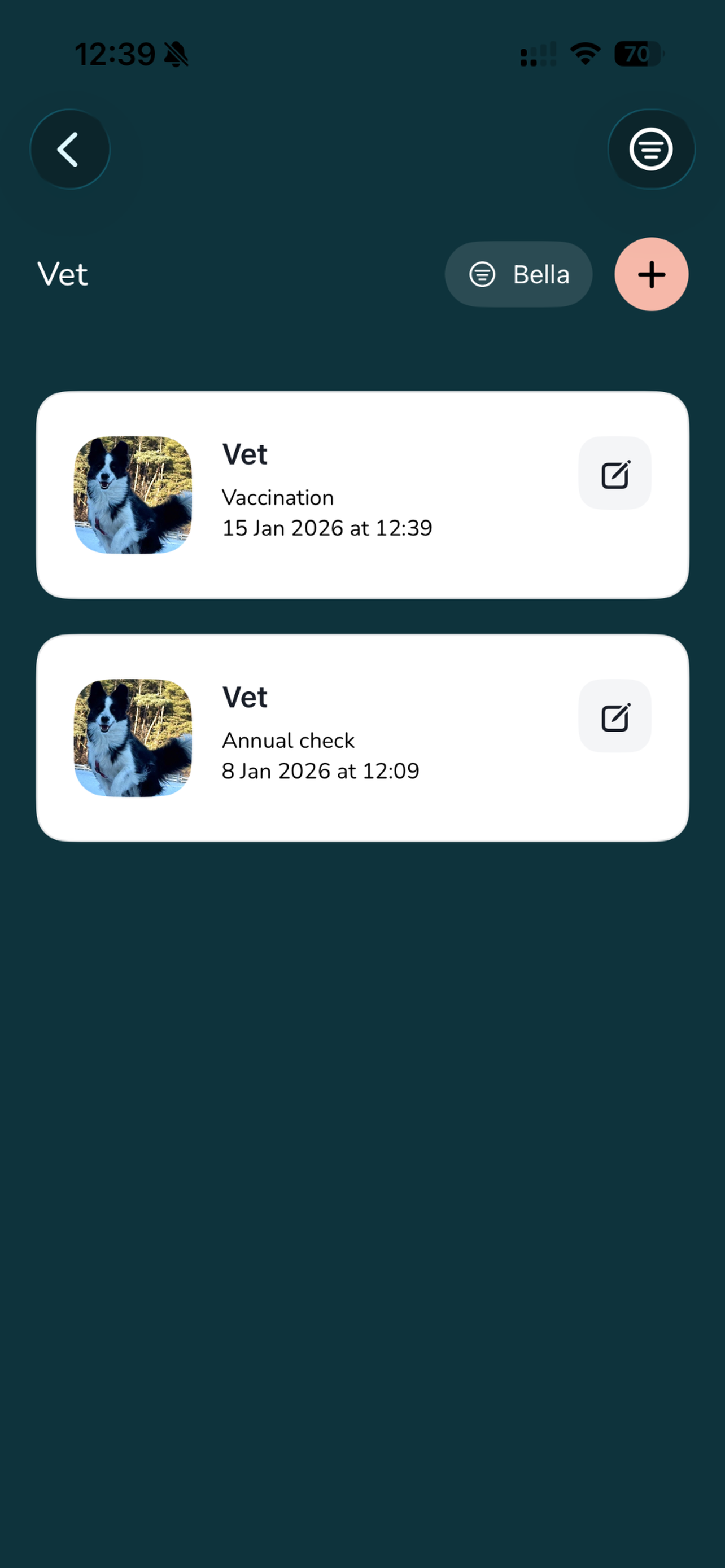This screenshot has height=1568, width=725.
Task: Select the Vaccination appointment card
Action: [x=362, y=494]
